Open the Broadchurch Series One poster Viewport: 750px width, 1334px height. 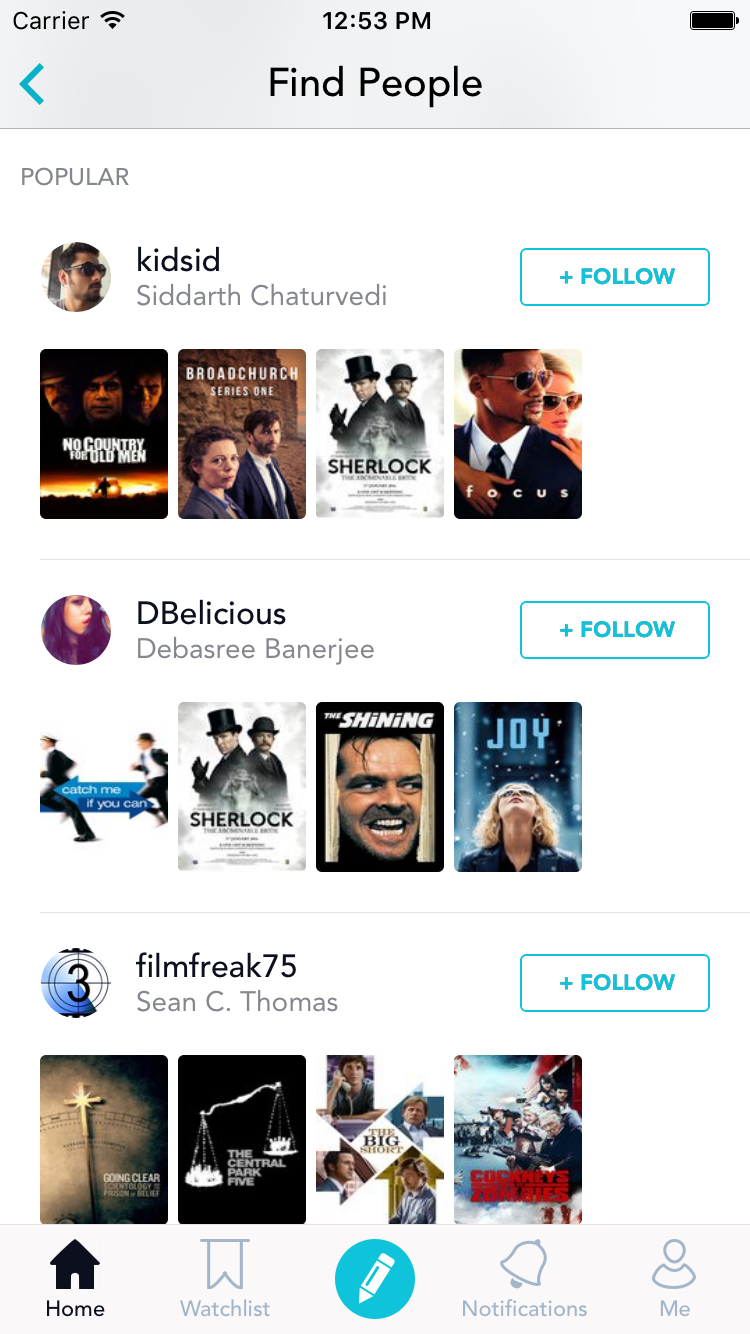[x=242, y=434]
